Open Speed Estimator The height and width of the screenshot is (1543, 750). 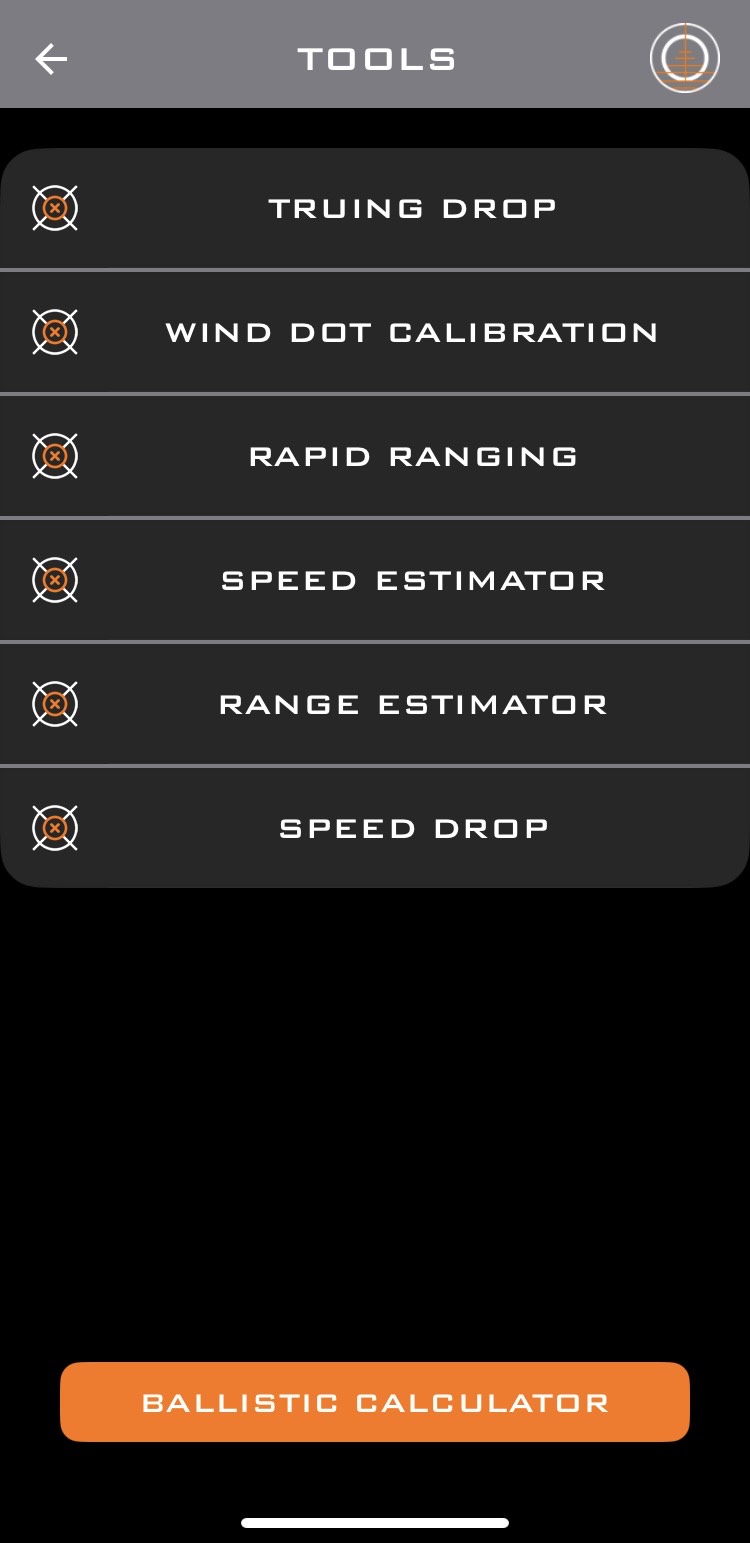pyautogui.click(x=412, y=580)
